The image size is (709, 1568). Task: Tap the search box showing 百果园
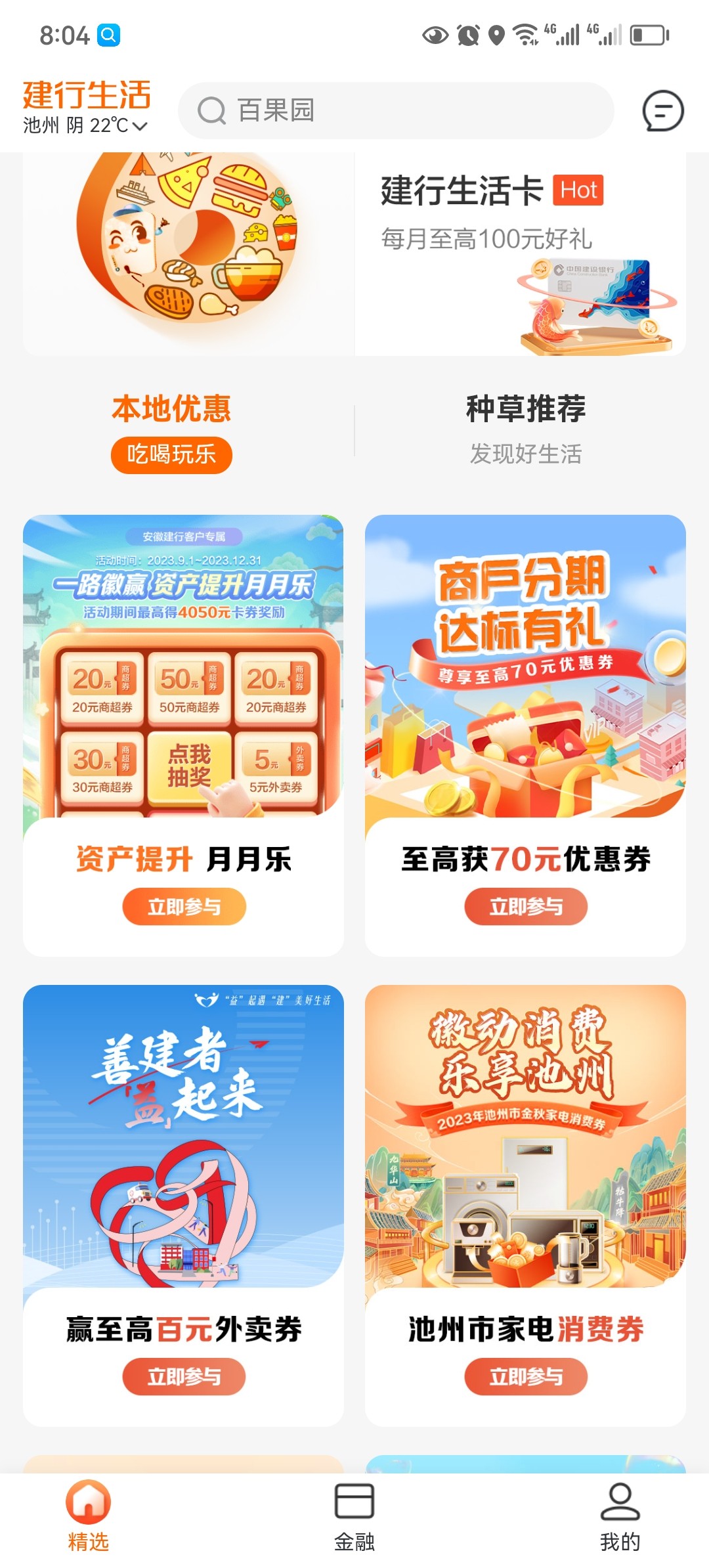tap(396, 110)
